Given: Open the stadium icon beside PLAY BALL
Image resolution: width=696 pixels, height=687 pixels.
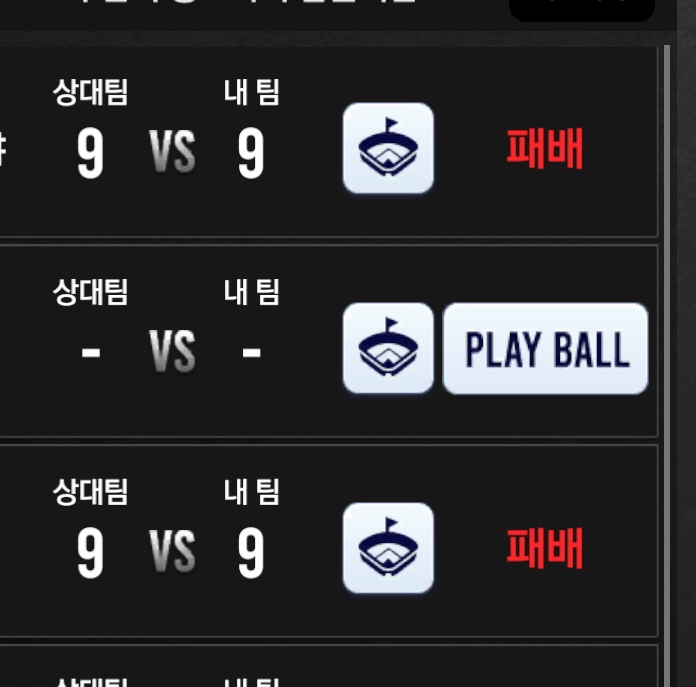Looking at the screenshot, I should [x=388, y=349].
